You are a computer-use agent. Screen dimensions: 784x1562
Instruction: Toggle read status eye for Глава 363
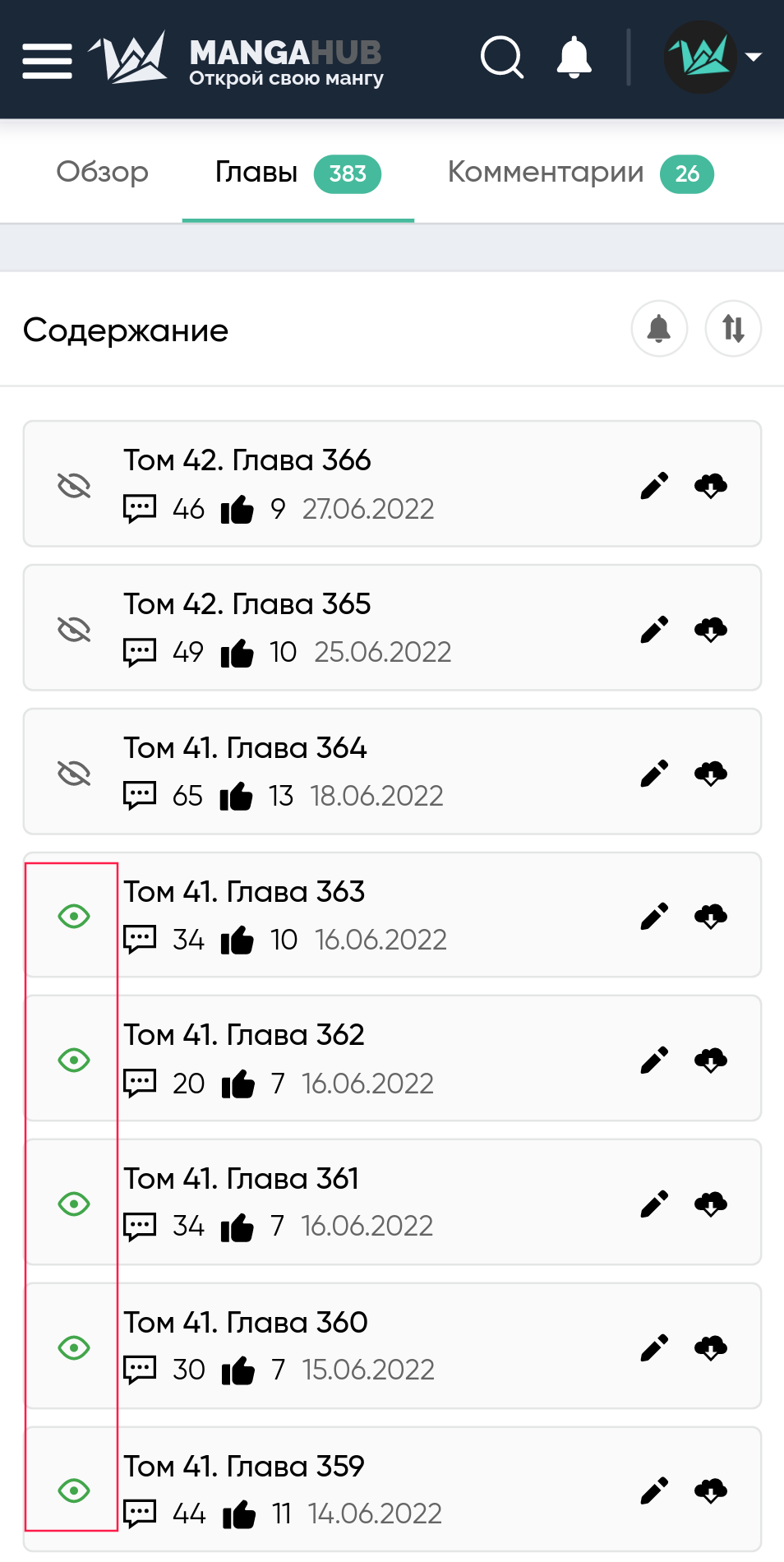pos(74,916)
